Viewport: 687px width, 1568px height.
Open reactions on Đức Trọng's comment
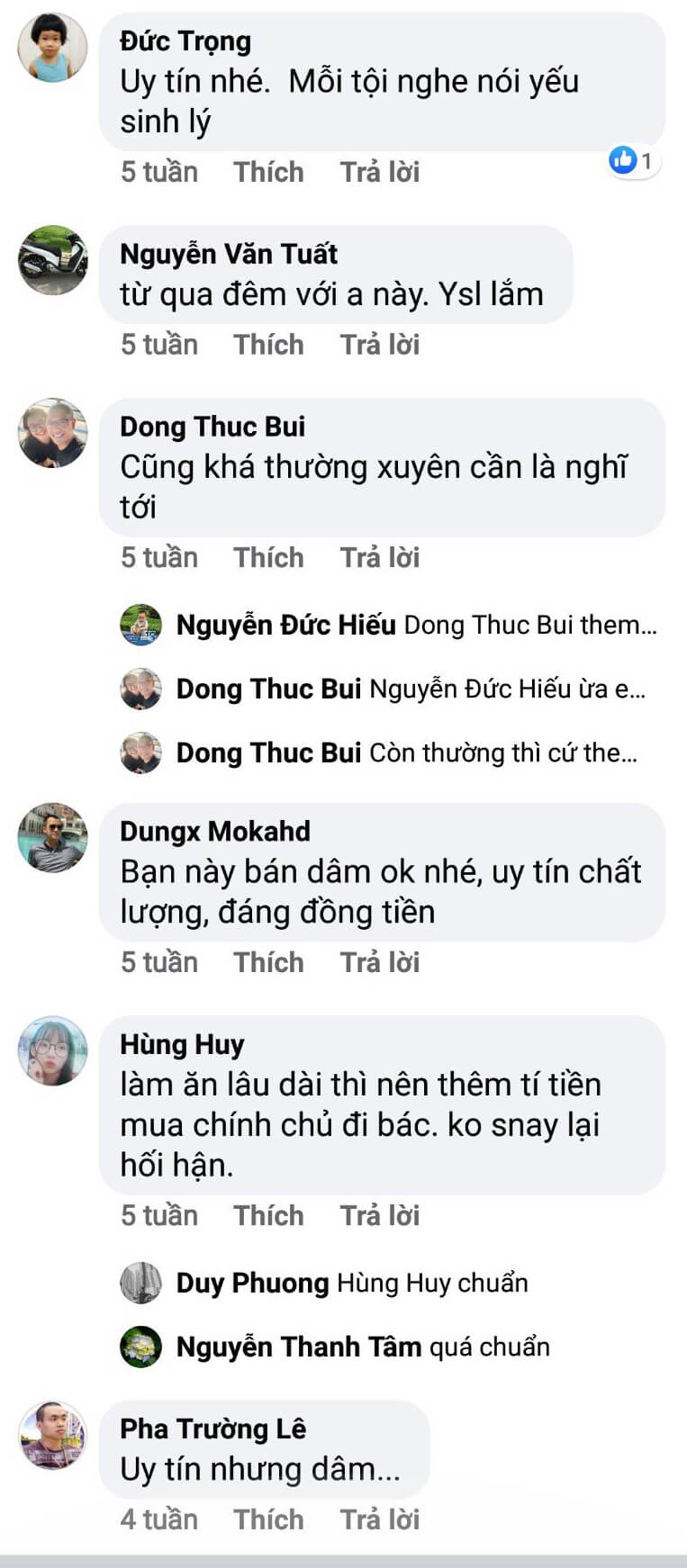633,161
